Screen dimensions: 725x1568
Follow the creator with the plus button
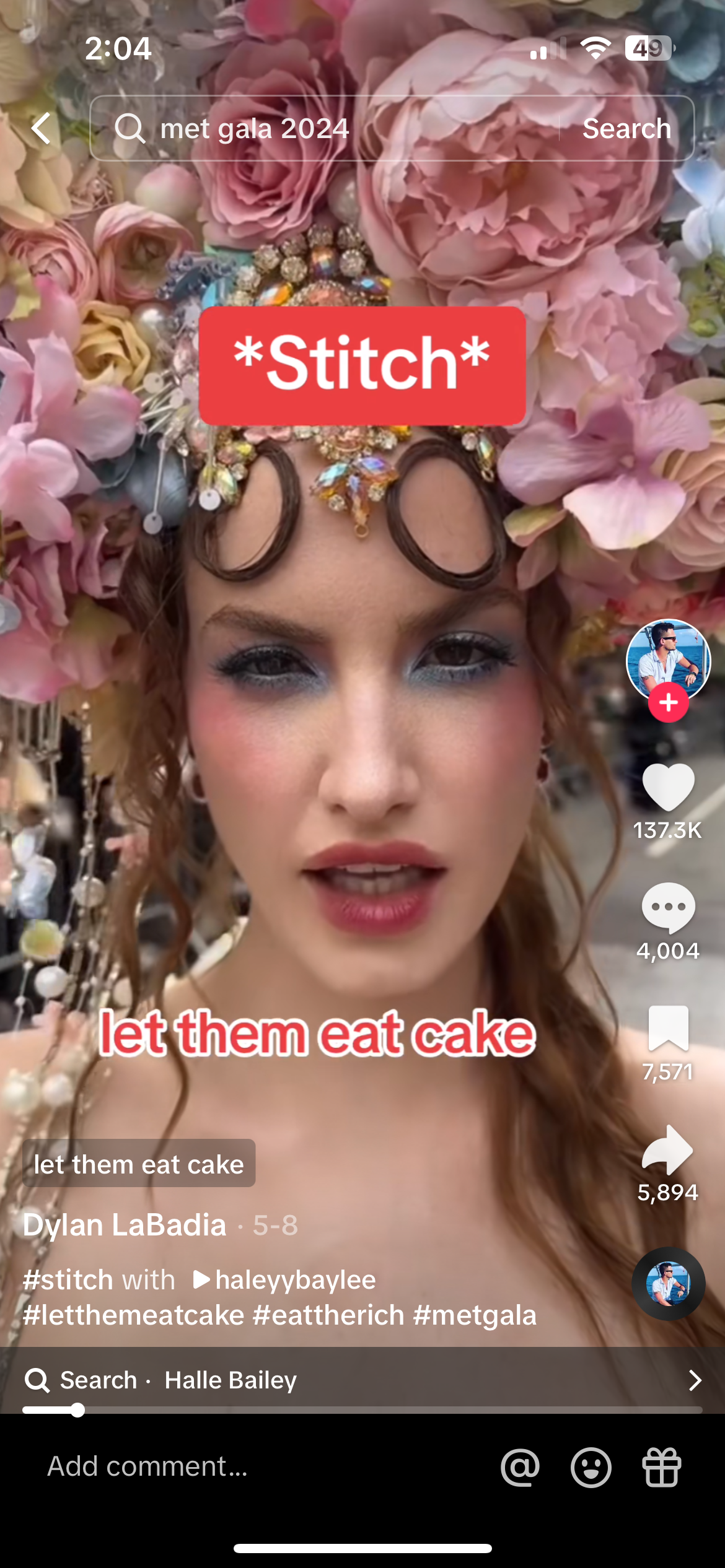click(x=668, y=703)
